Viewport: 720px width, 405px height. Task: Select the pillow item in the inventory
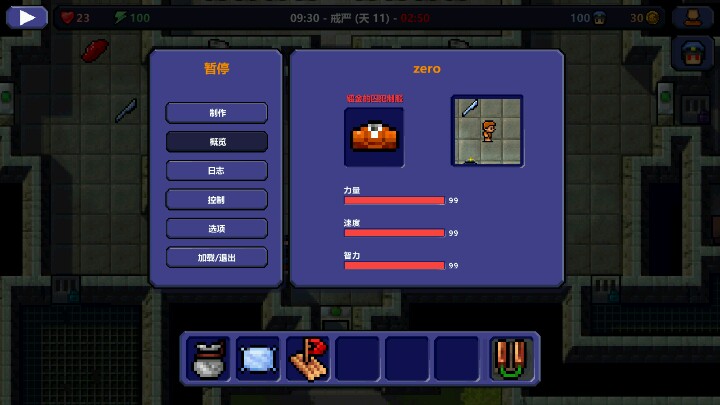point(259,359)
